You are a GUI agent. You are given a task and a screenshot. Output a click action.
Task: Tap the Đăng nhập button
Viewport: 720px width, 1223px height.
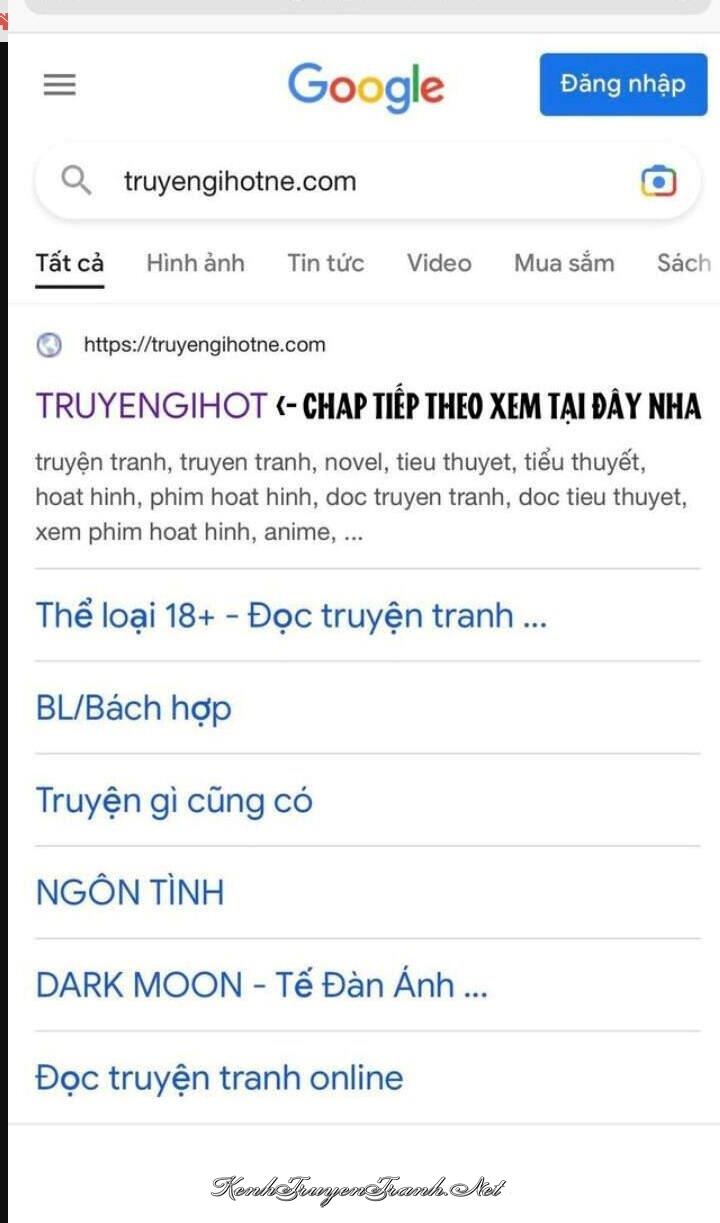click(623, 84)
